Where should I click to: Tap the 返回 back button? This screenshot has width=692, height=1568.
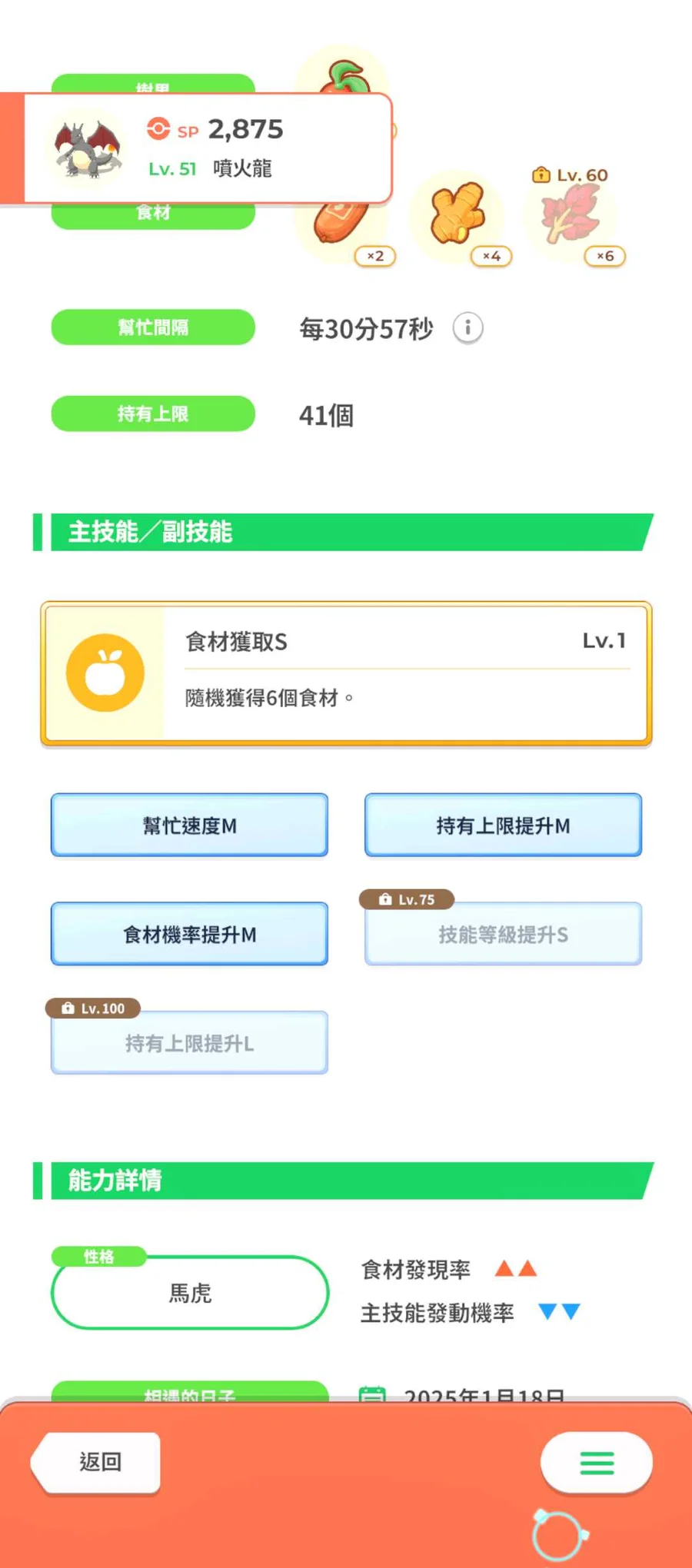pyautogui.click(x=96, y=1461)
